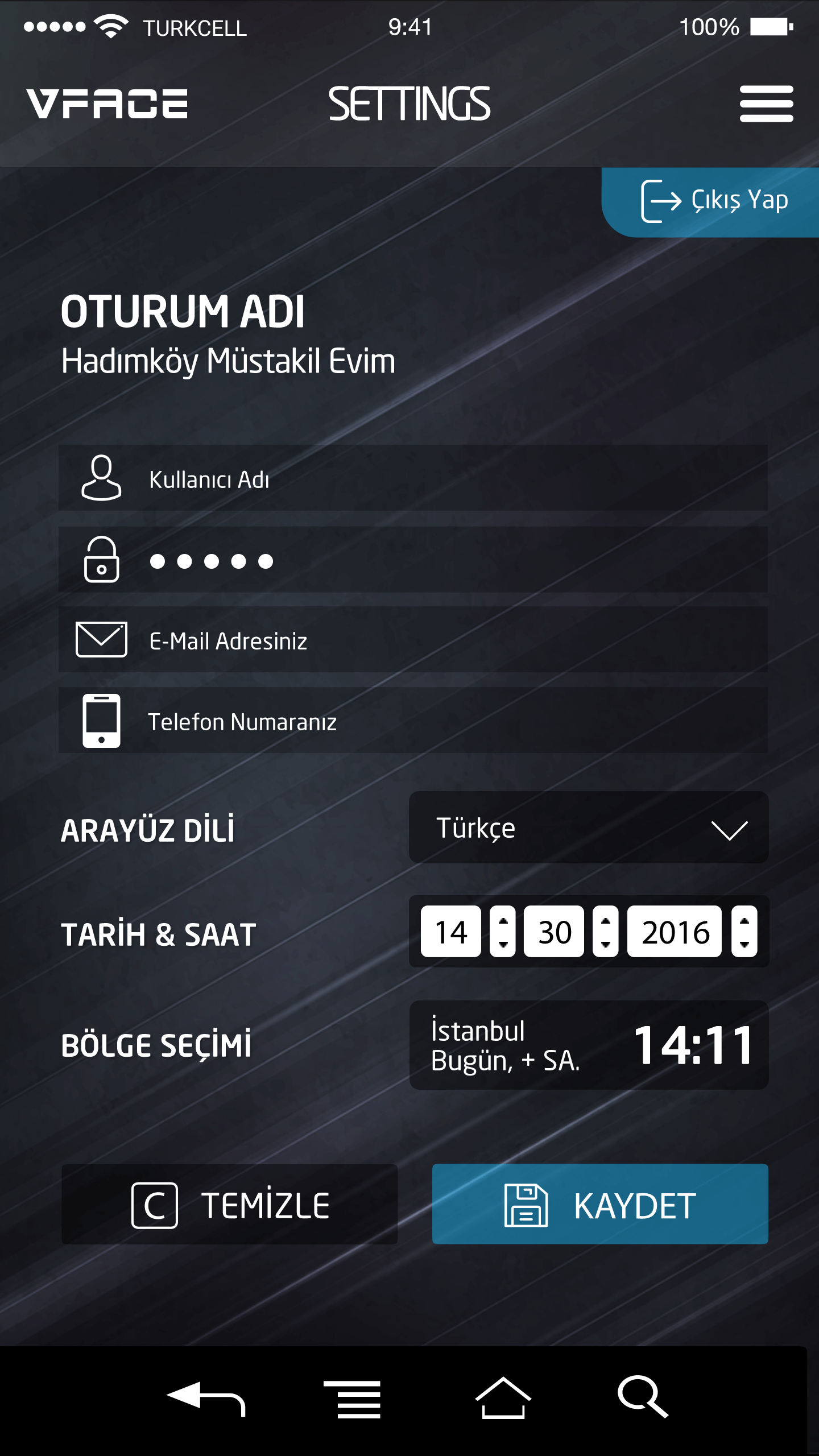Adjust the stepper next to 2016
Screen dimensions: 819x1456
(744, 932)
